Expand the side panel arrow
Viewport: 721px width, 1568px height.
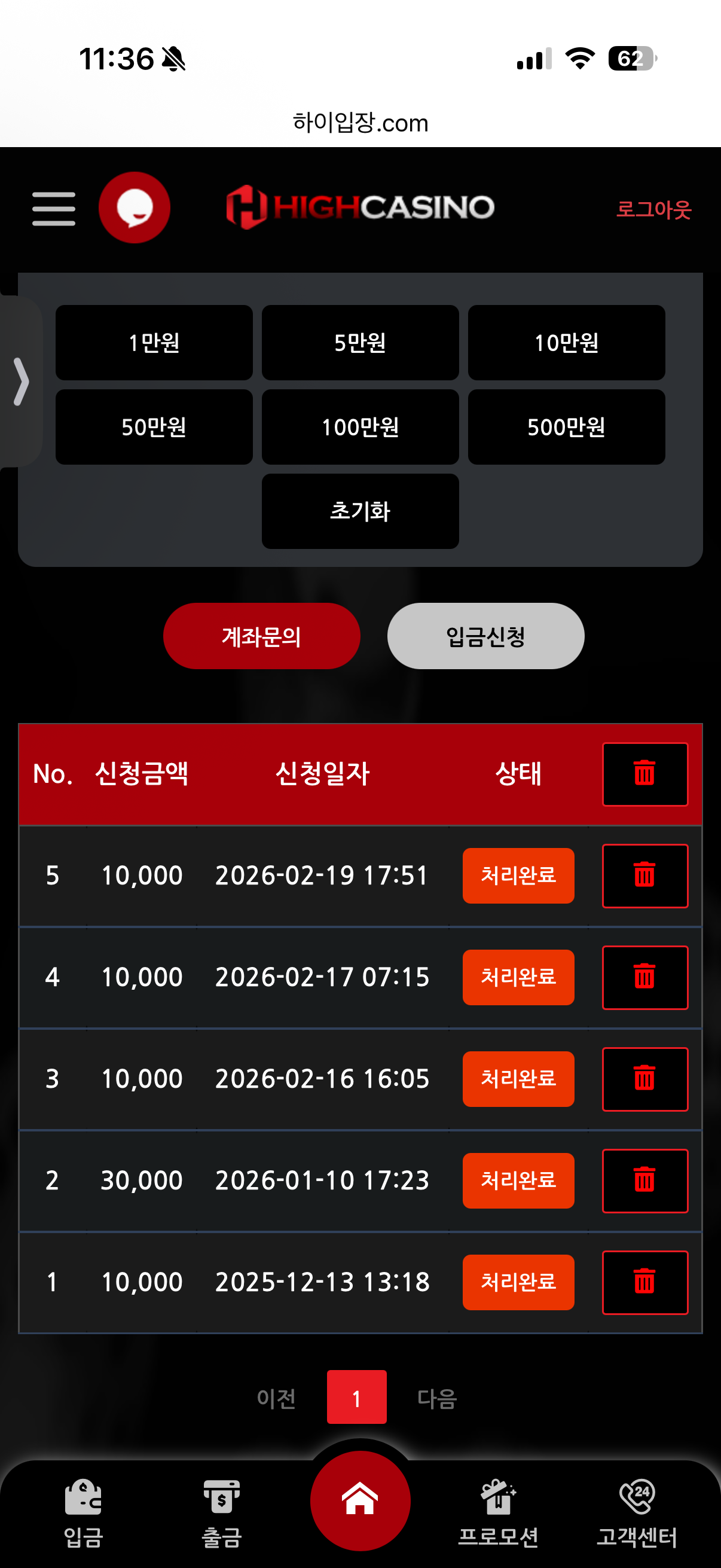pyautogui.click(x=21, y=382)
